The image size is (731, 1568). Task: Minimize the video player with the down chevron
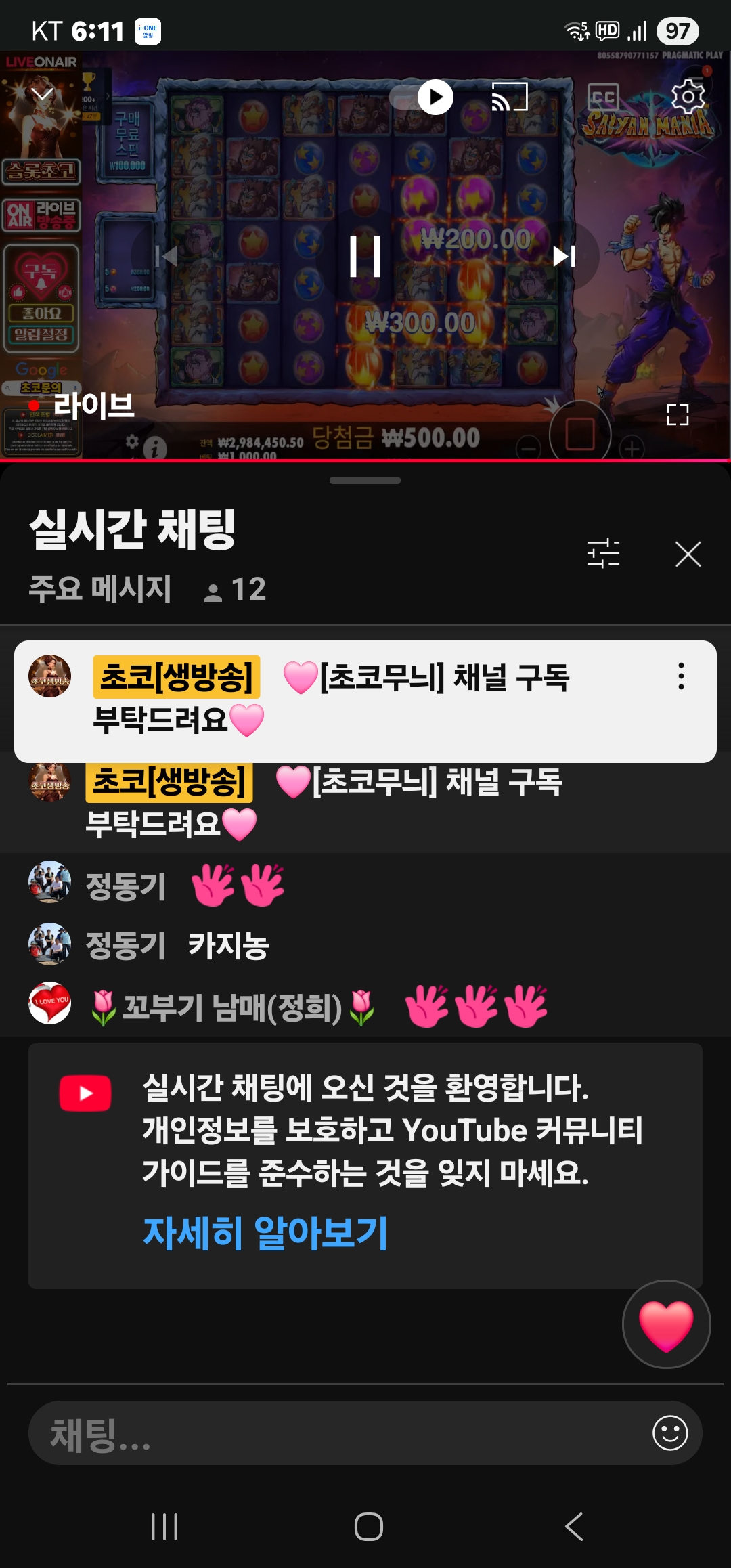coord(42,93)
